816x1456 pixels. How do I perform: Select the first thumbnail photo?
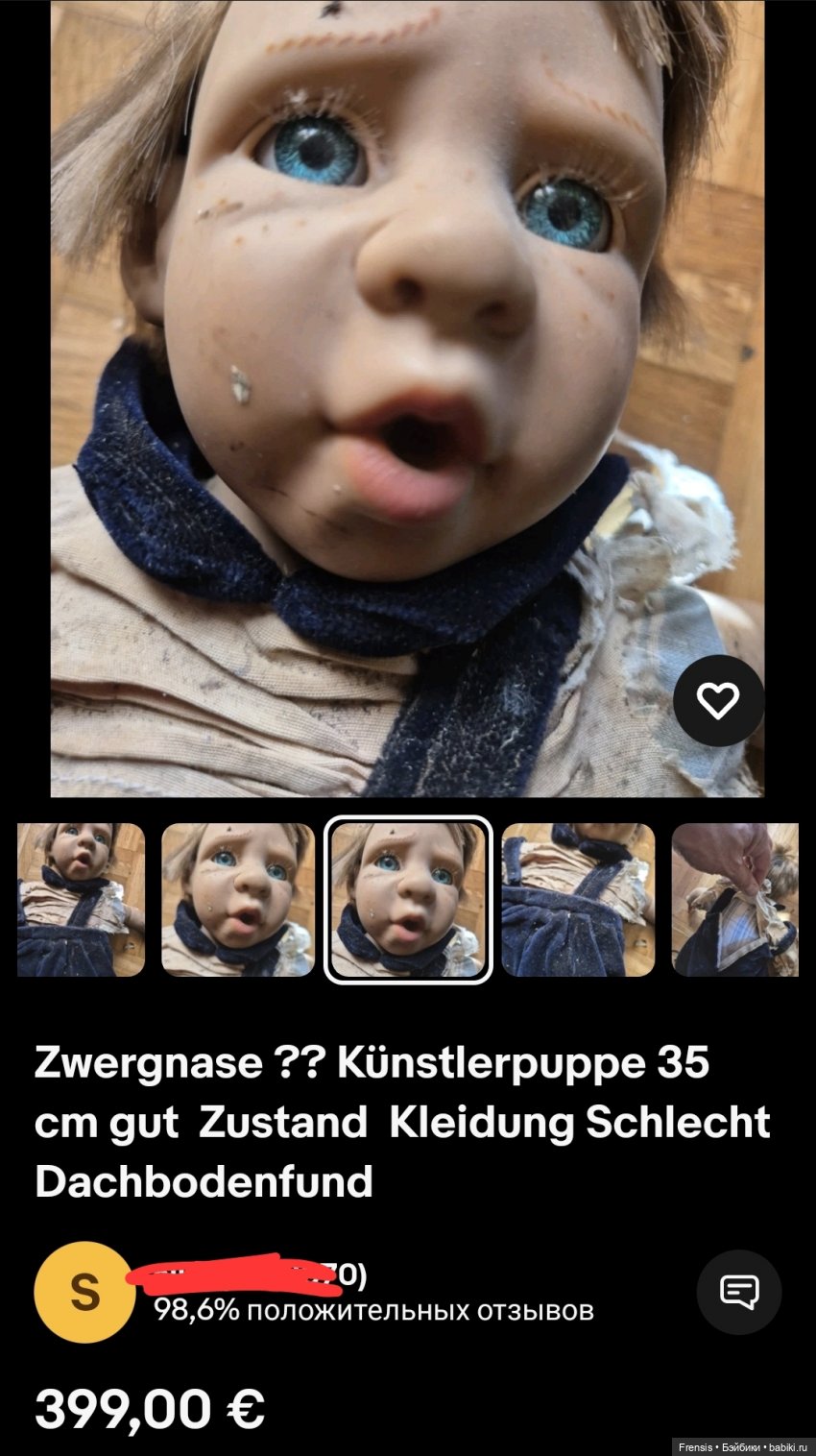coord(81,900)
